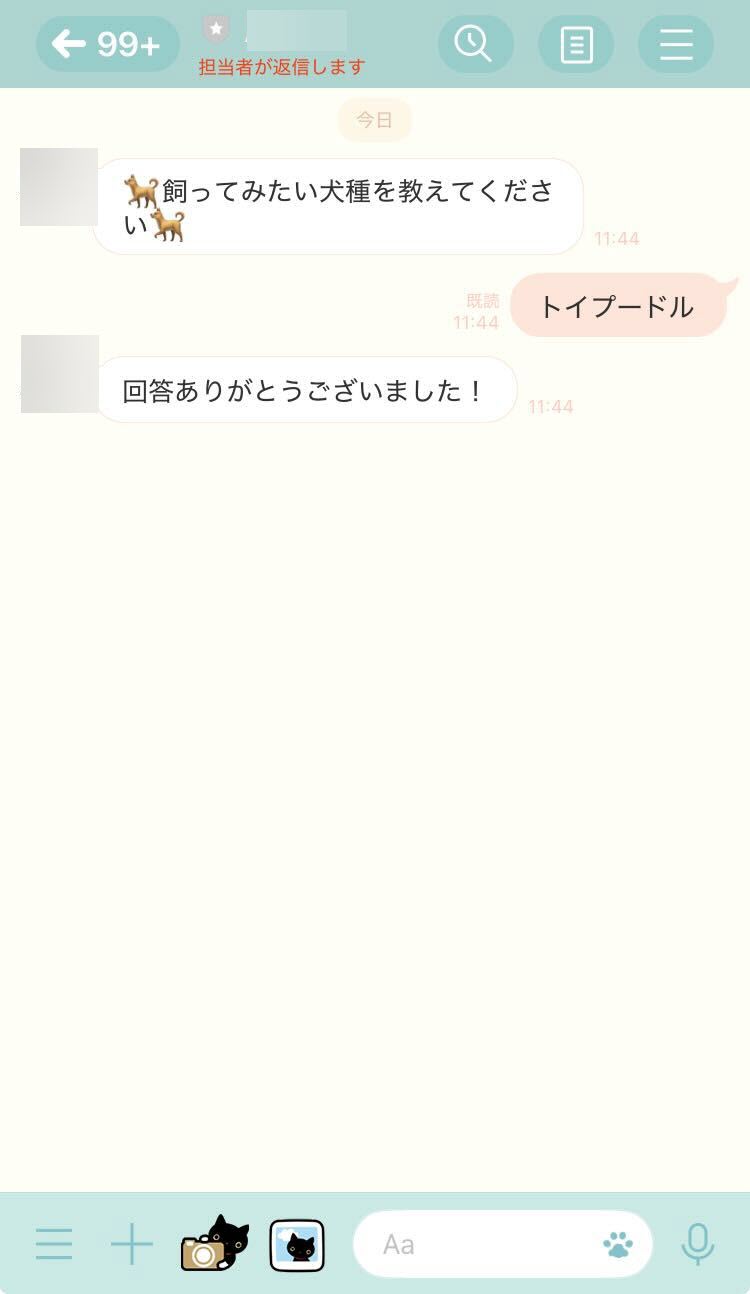
Task: Open the search icon in the top bar
Action: click(x=474, y=43)
